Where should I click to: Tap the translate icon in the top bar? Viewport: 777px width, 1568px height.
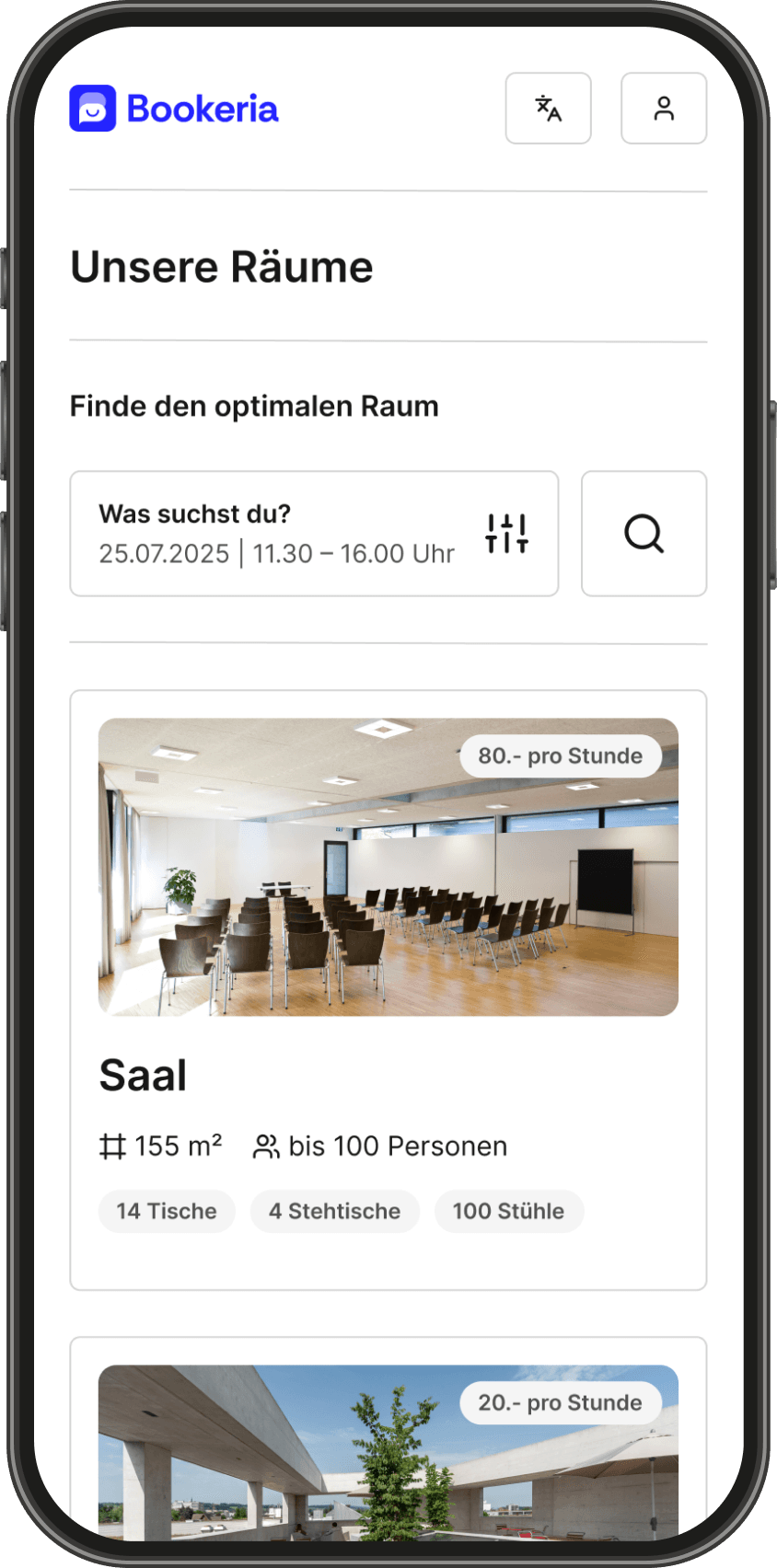point(548,108)
